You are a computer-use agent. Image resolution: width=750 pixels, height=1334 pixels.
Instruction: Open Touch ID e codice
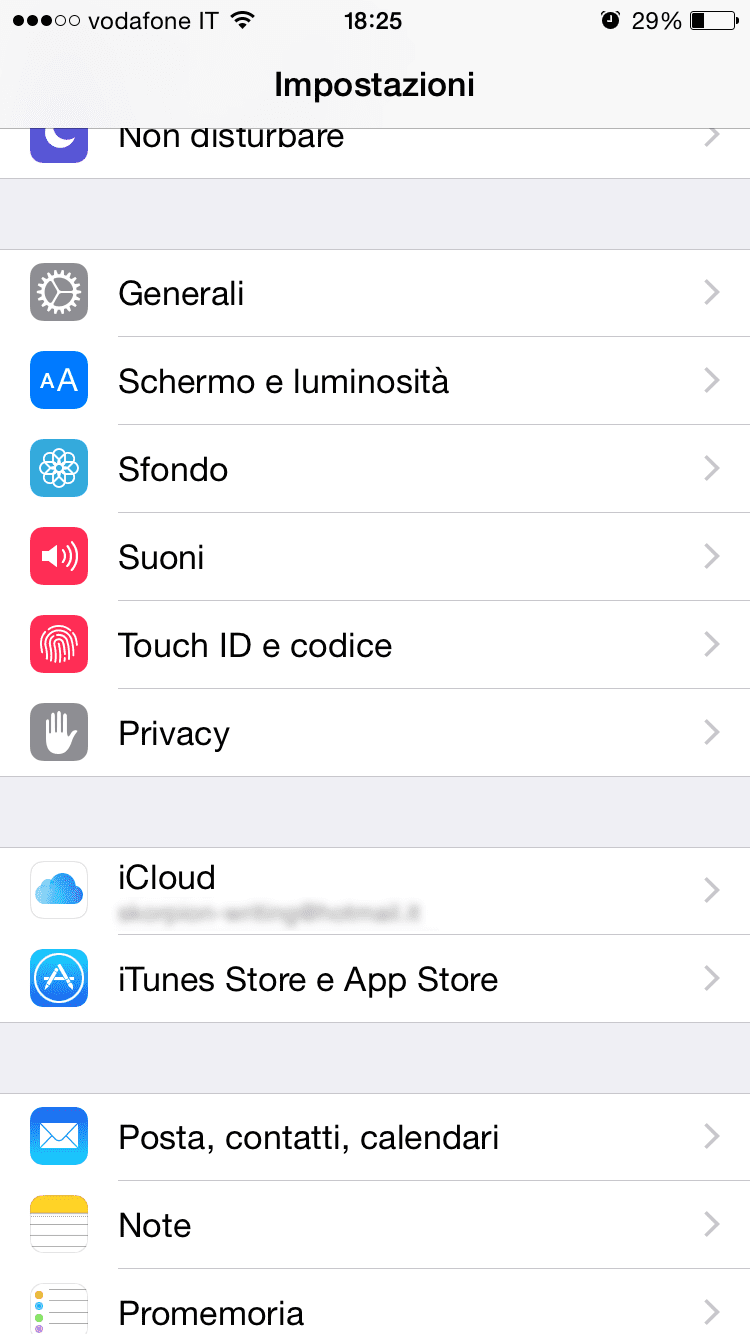pyautogui.click(x=375, y=645)
